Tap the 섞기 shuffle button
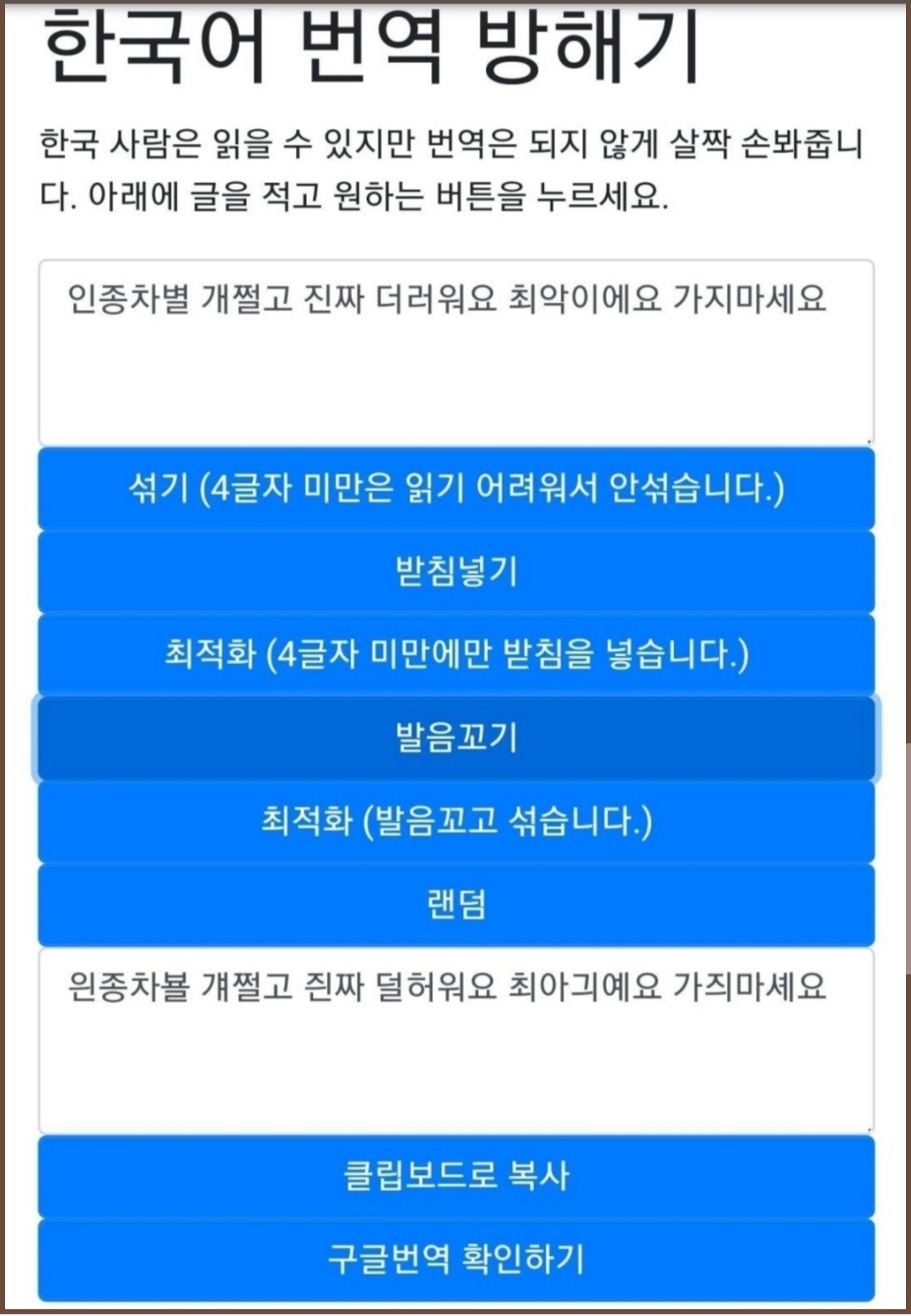The image size is (911, 1316). pyautogui.click(x=455, y=488)
